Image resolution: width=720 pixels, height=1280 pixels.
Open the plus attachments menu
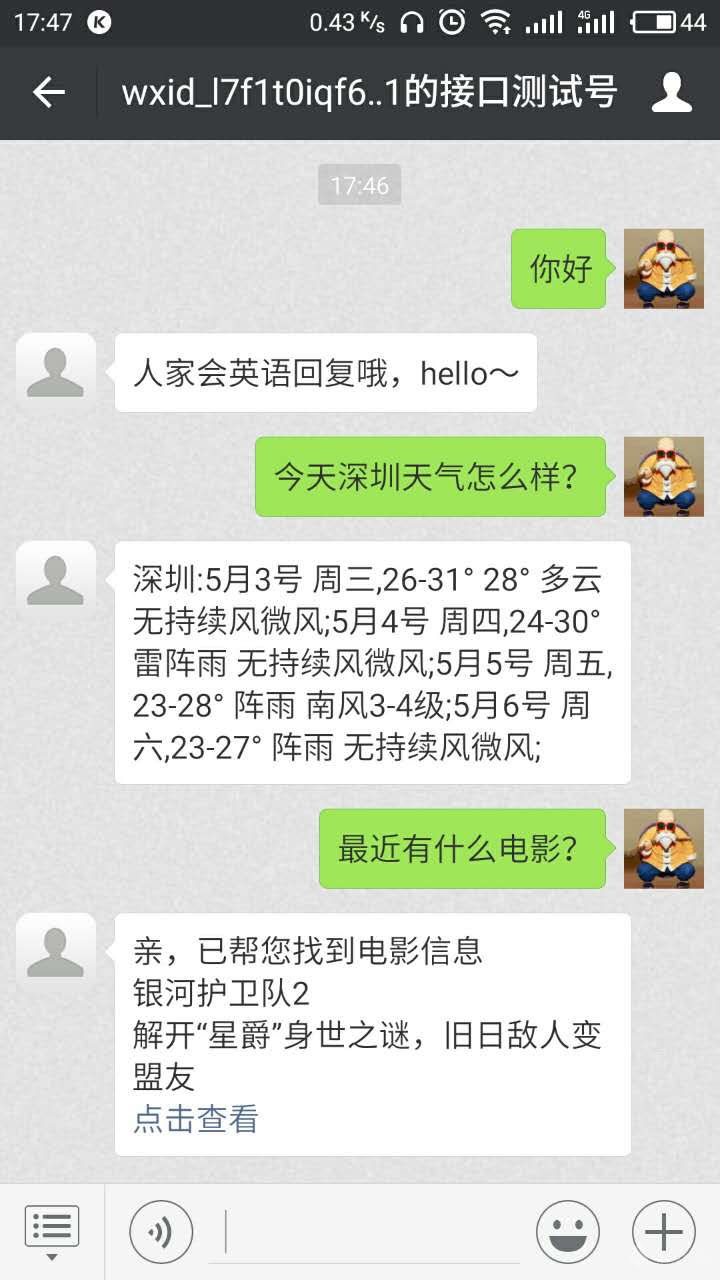coord(663,1231)
